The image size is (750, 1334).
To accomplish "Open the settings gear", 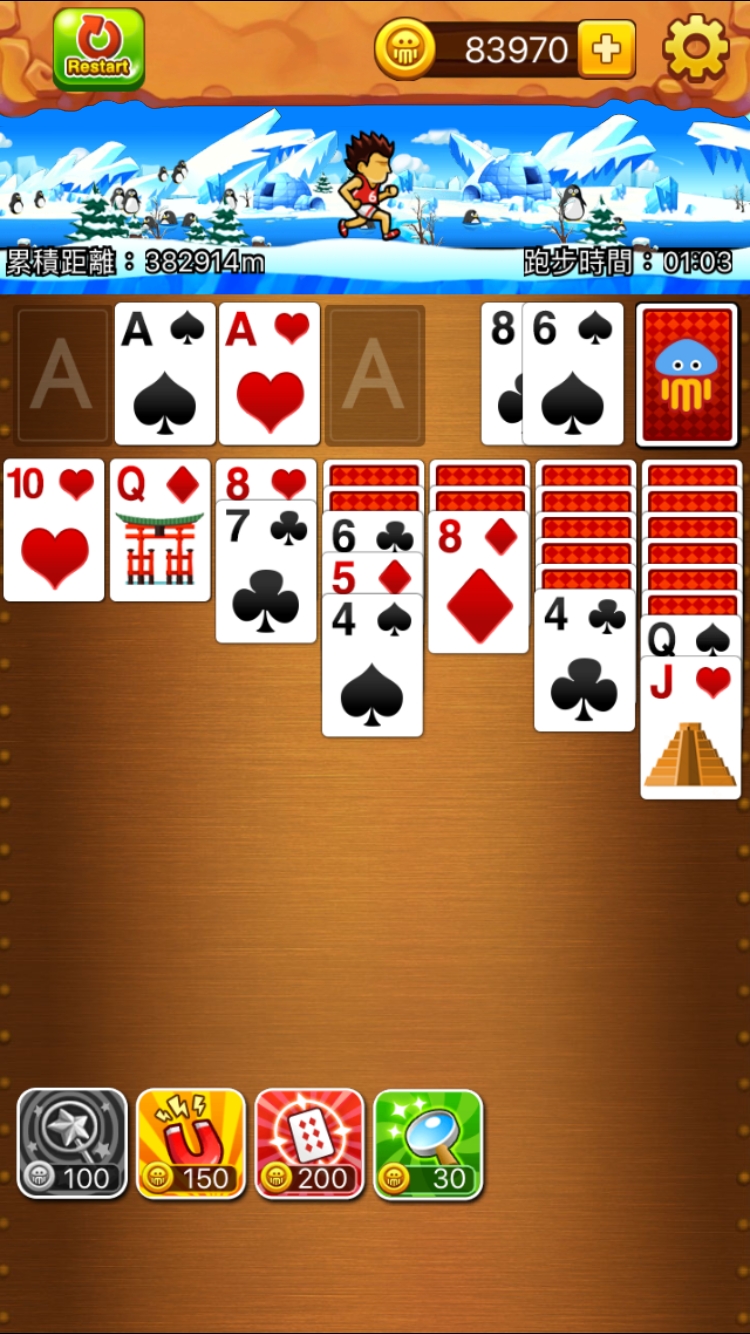I will tap(696, 47).
